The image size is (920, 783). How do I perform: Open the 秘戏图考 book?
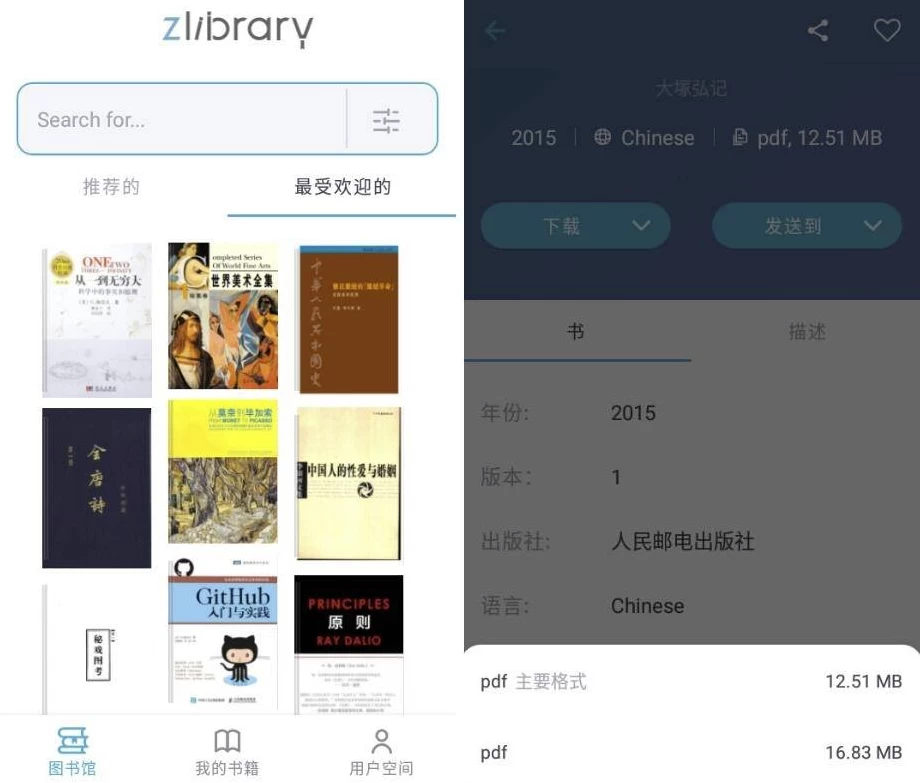[96, 648]
